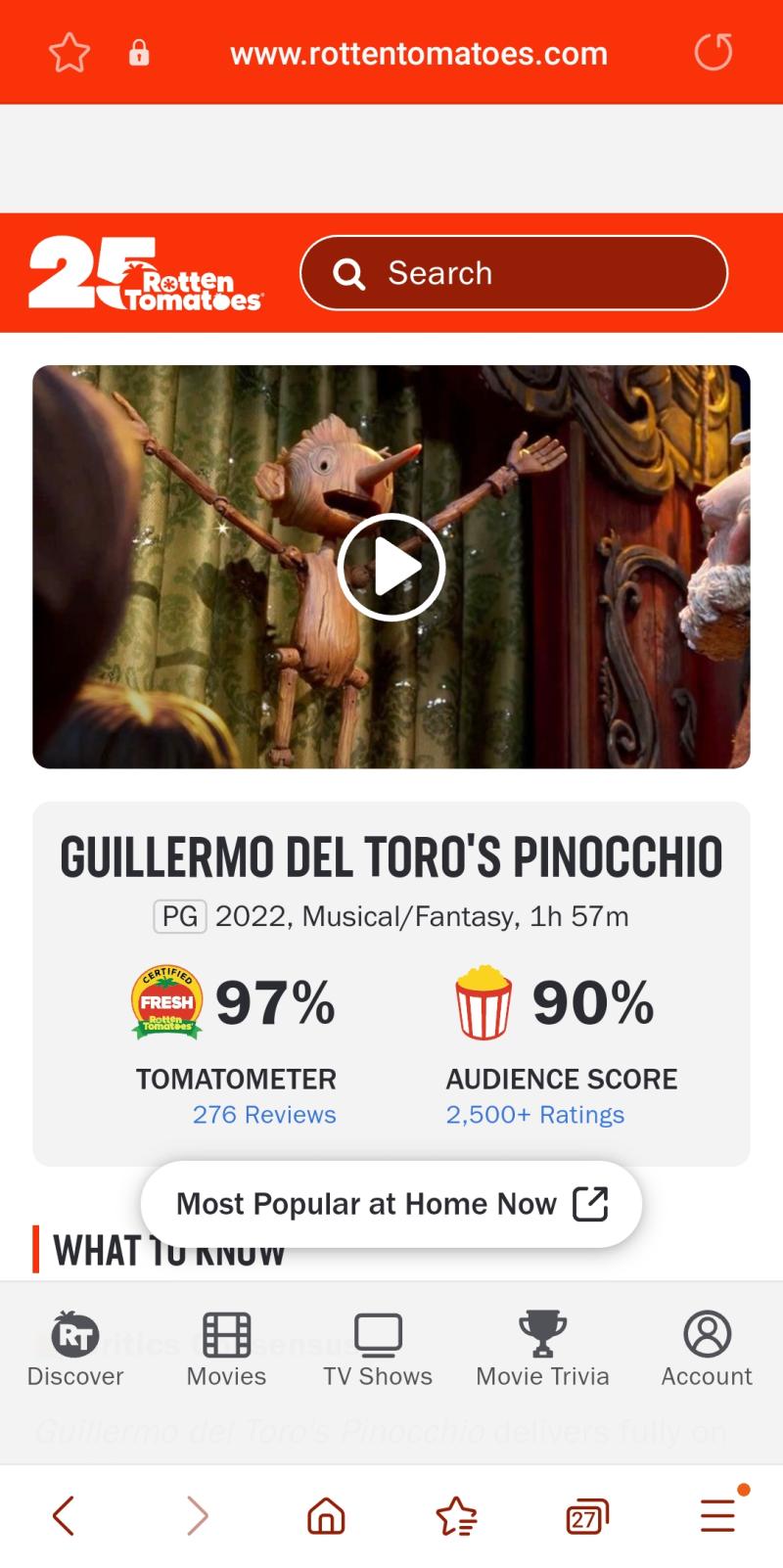Switch to the Discover tab
The width and height of the screenshot is (783, 1568).
(75, 1349)
